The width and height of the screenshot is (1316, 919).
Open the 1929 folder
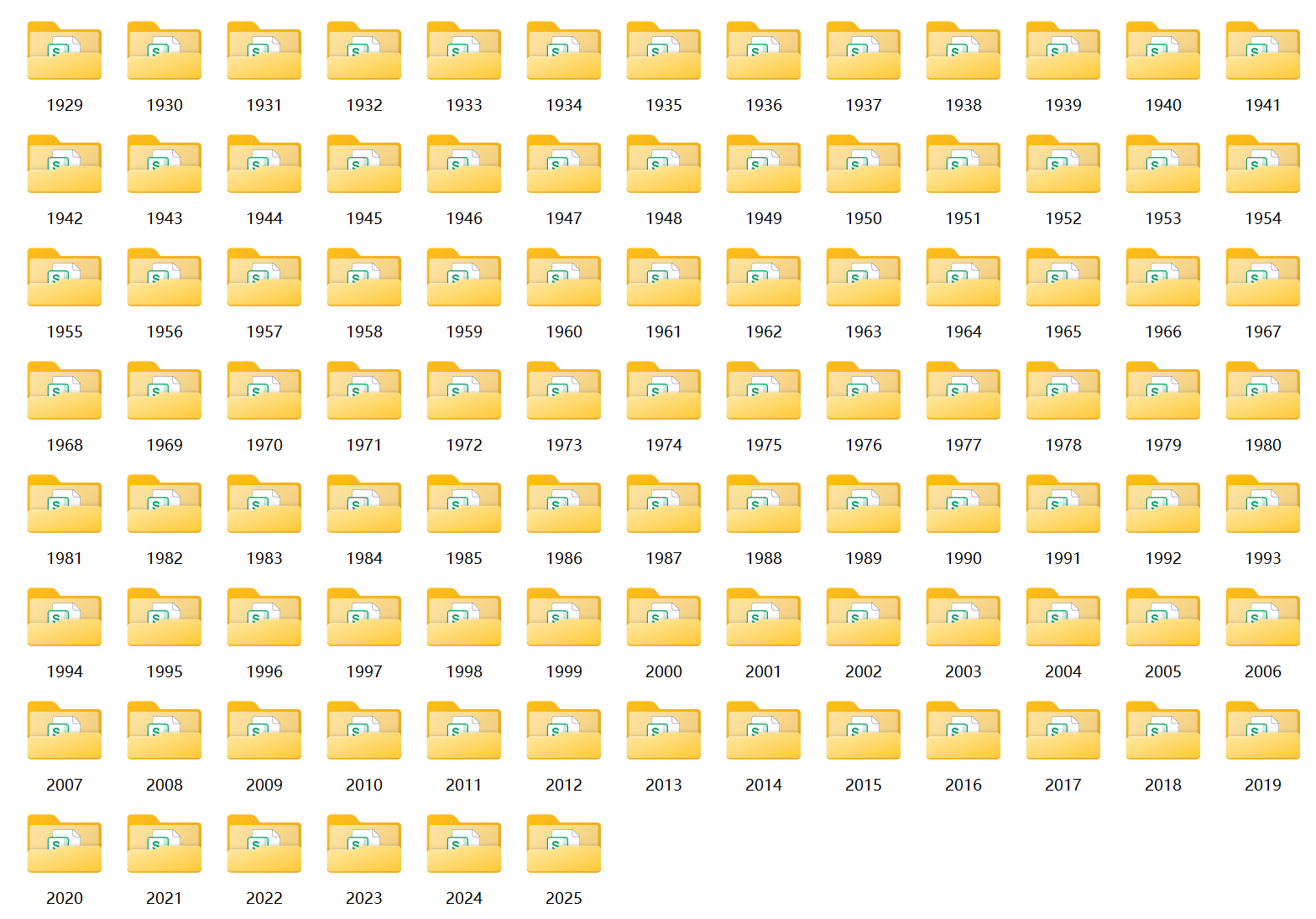pyautogui.click(x=65, y=53)
